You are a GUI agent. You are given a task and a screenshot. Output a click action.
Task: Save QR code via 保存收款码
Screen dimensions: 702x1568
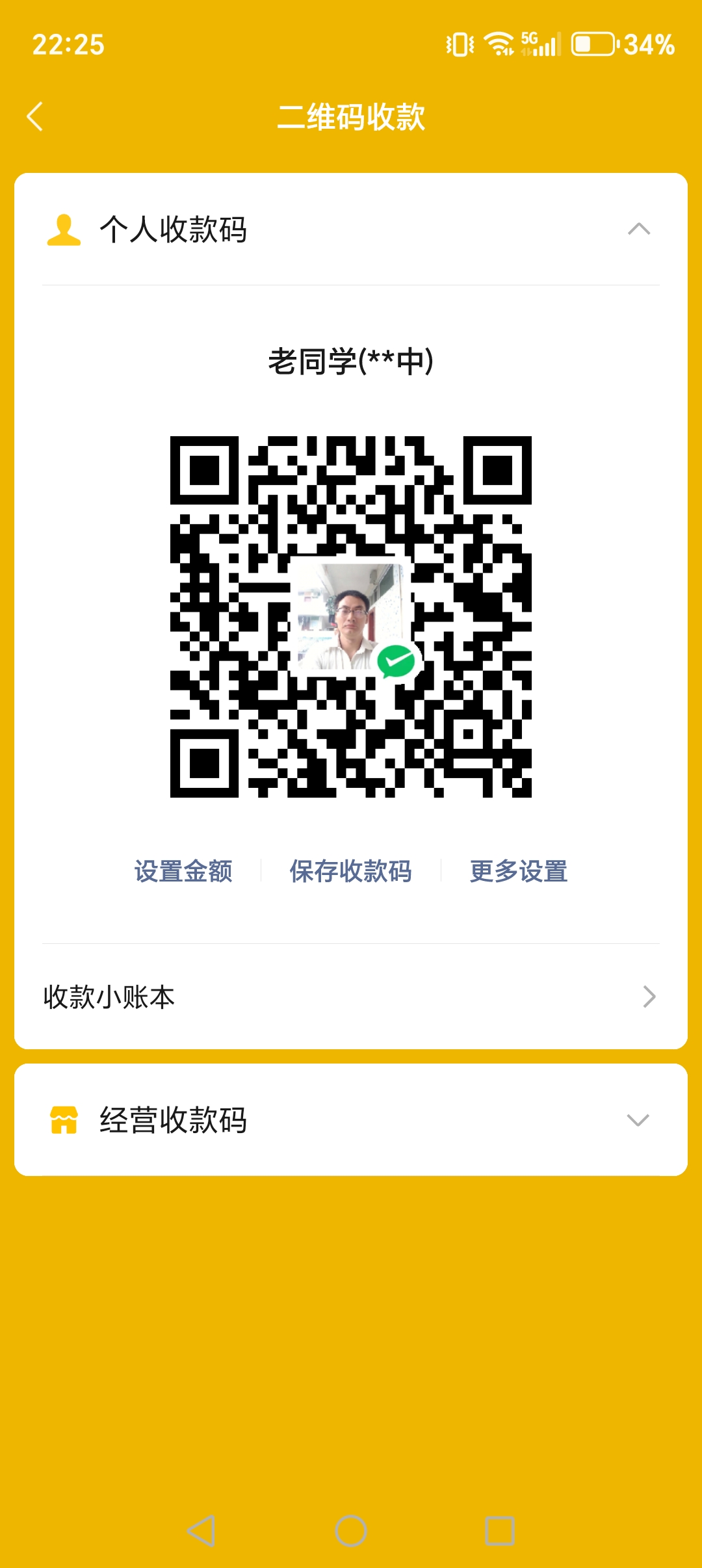tap(350, 871)
